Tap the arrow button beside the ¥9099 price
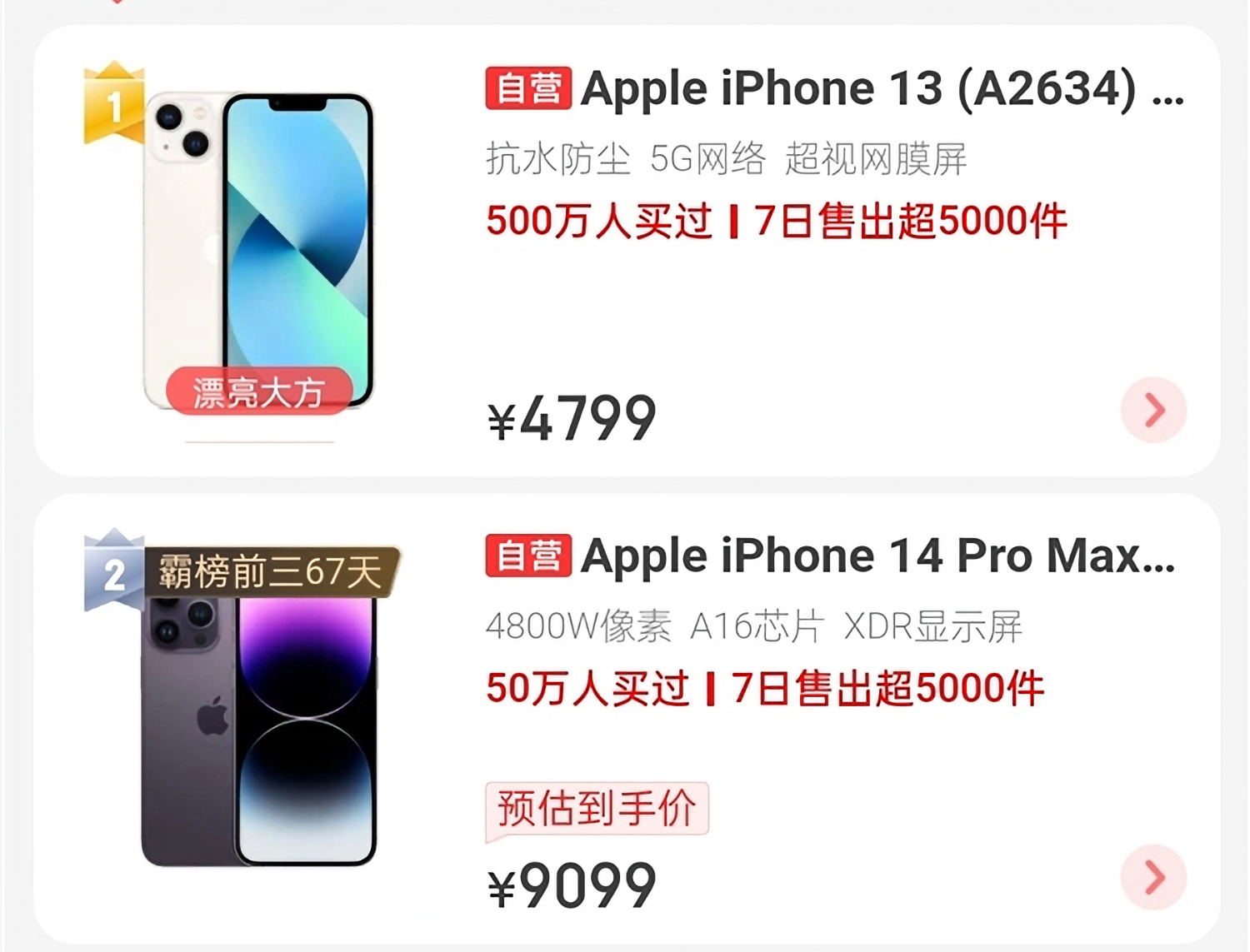Screen dimensions: 1250x952 coord(1153,877)
